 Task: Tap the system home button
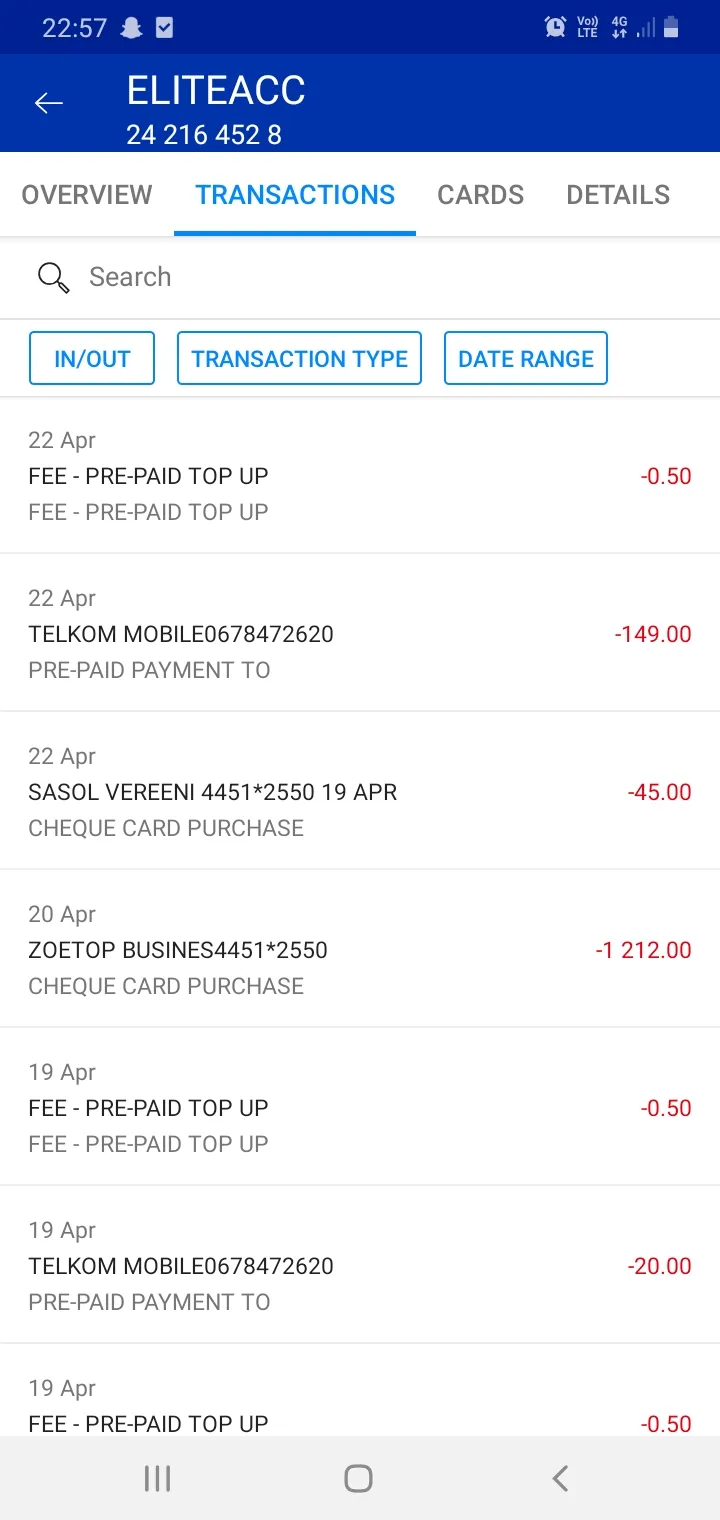pyautogui.click(x=358, y=1478)
